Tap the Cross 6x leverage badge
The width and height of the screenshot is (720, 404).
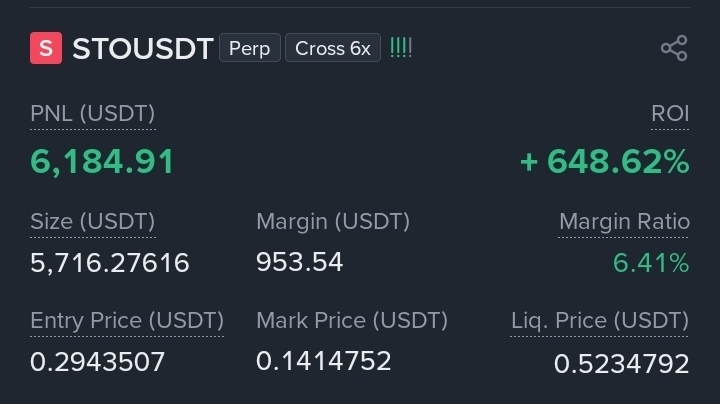(x=333, y=48)
